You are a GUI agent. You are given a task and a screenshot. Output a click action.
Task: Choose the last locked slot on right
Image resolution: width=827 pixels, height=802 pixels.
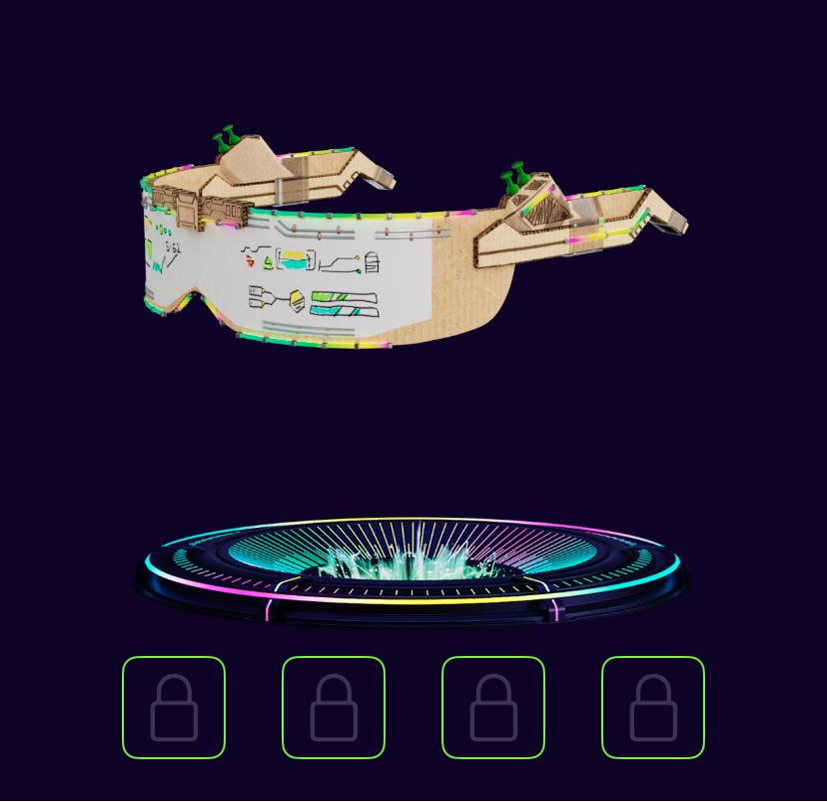pos(653,707)
